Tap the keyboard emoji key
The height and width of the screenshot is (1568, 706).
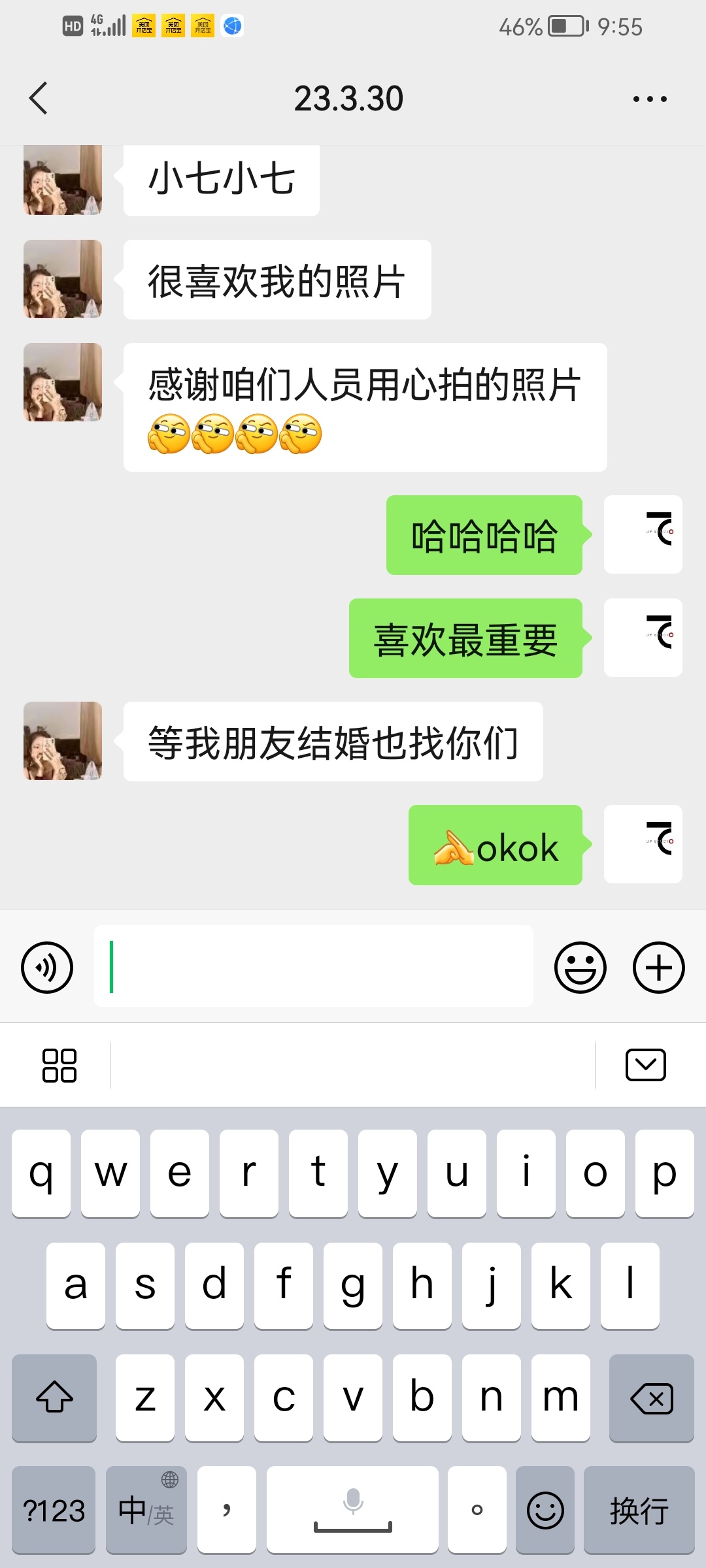click(545, 1510)
